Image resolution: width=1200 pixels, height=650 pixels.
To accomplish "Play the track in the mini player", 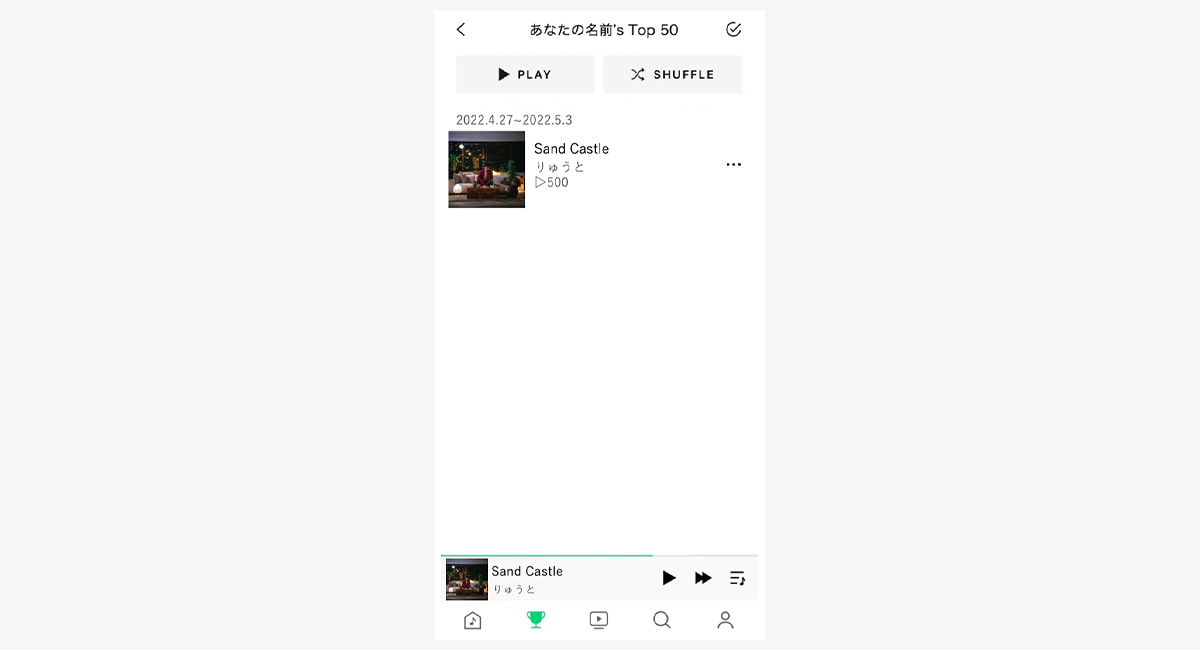I will 669,578.
